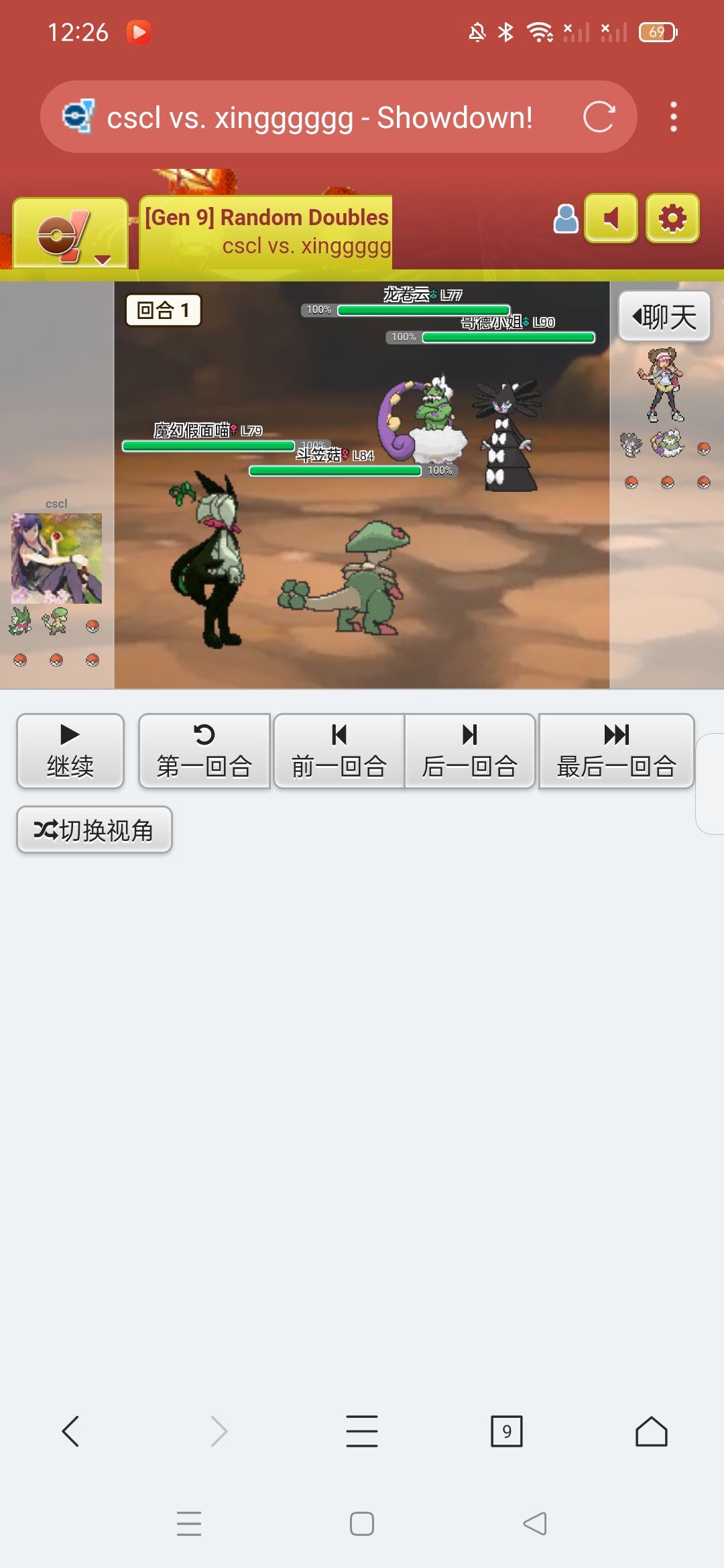Jump to the first turn with 第一回合
This screenshot has height=1568, width=724.
pyautogui.click(x=204, y=750)
